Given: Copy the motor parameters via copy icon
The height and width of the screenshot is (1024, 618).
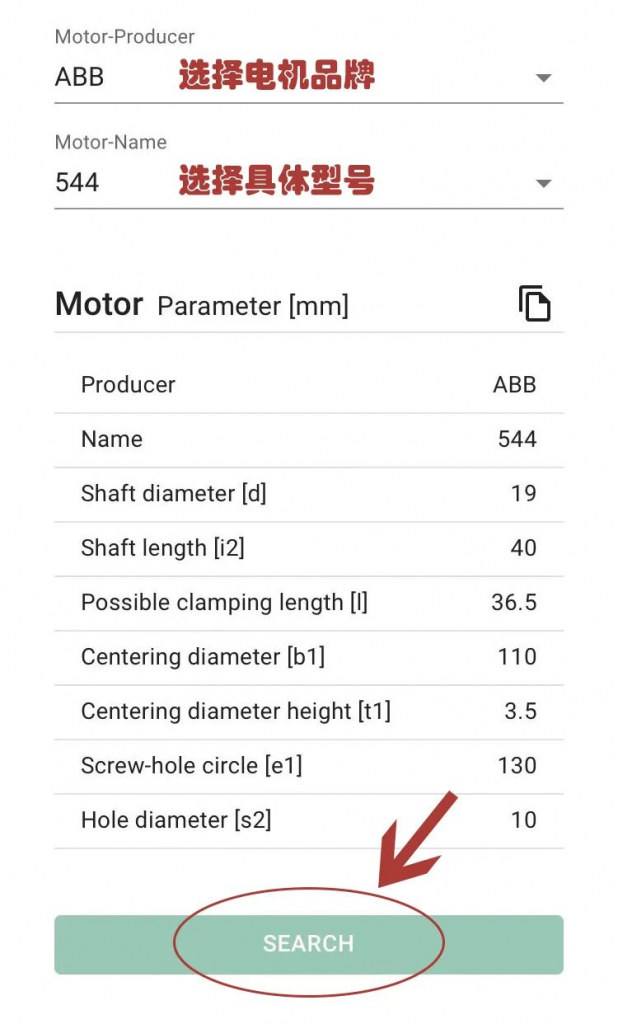Looking at the screenshot, I should click(534, 304).
